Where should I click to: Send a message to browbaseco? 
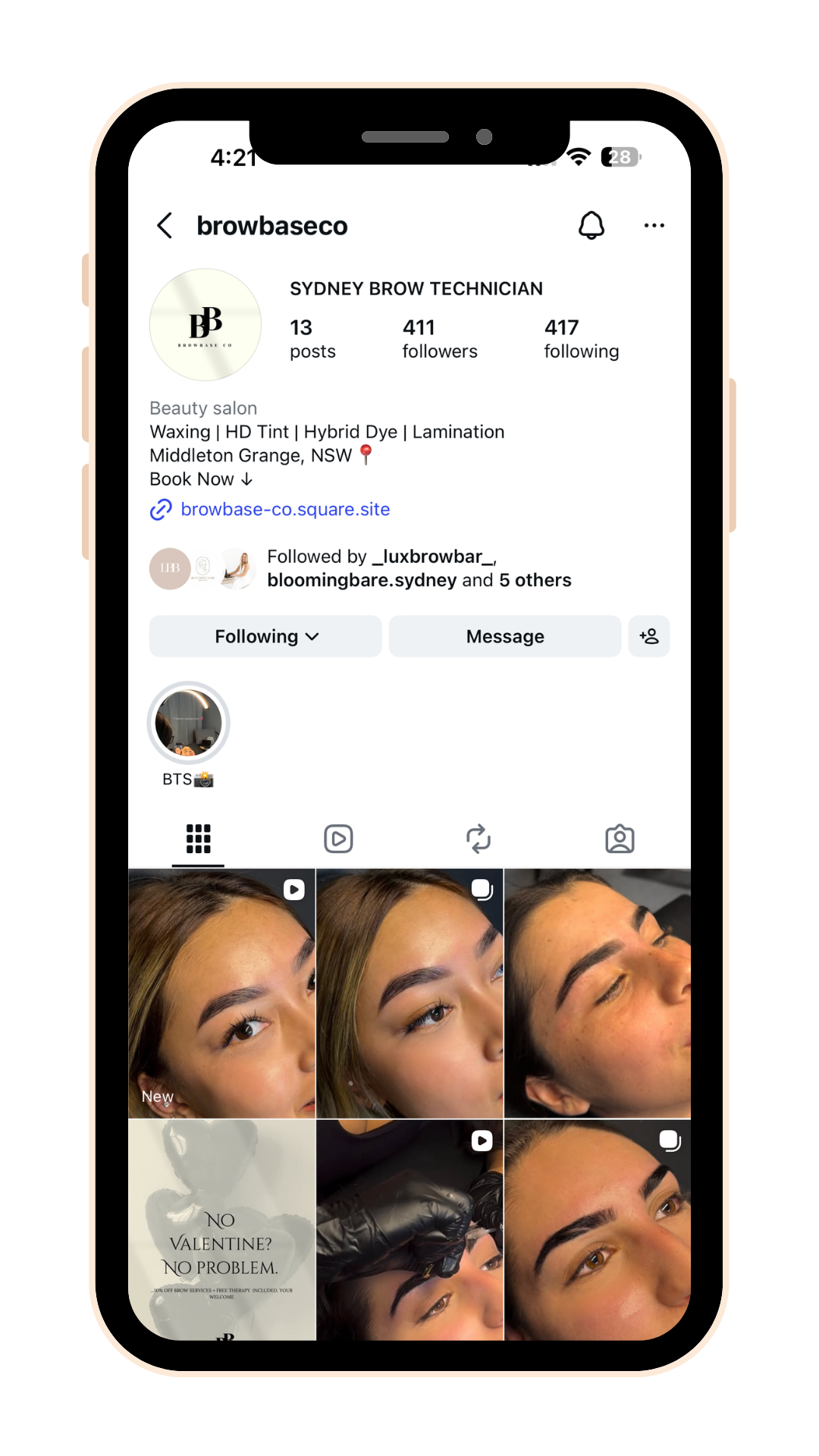[504, 636]
